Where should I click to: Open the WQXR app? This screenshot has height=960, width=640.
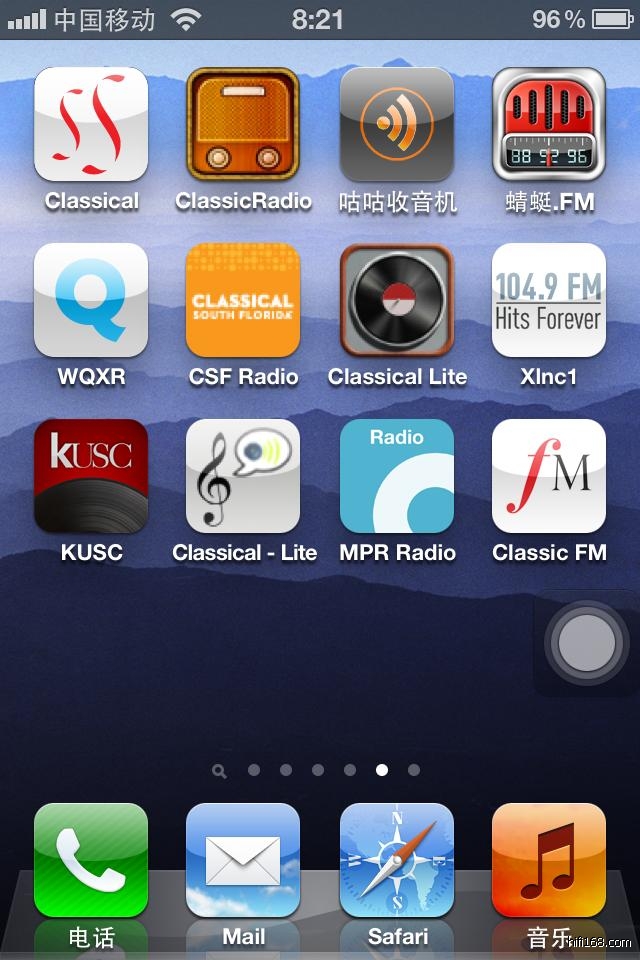[91, 300]
